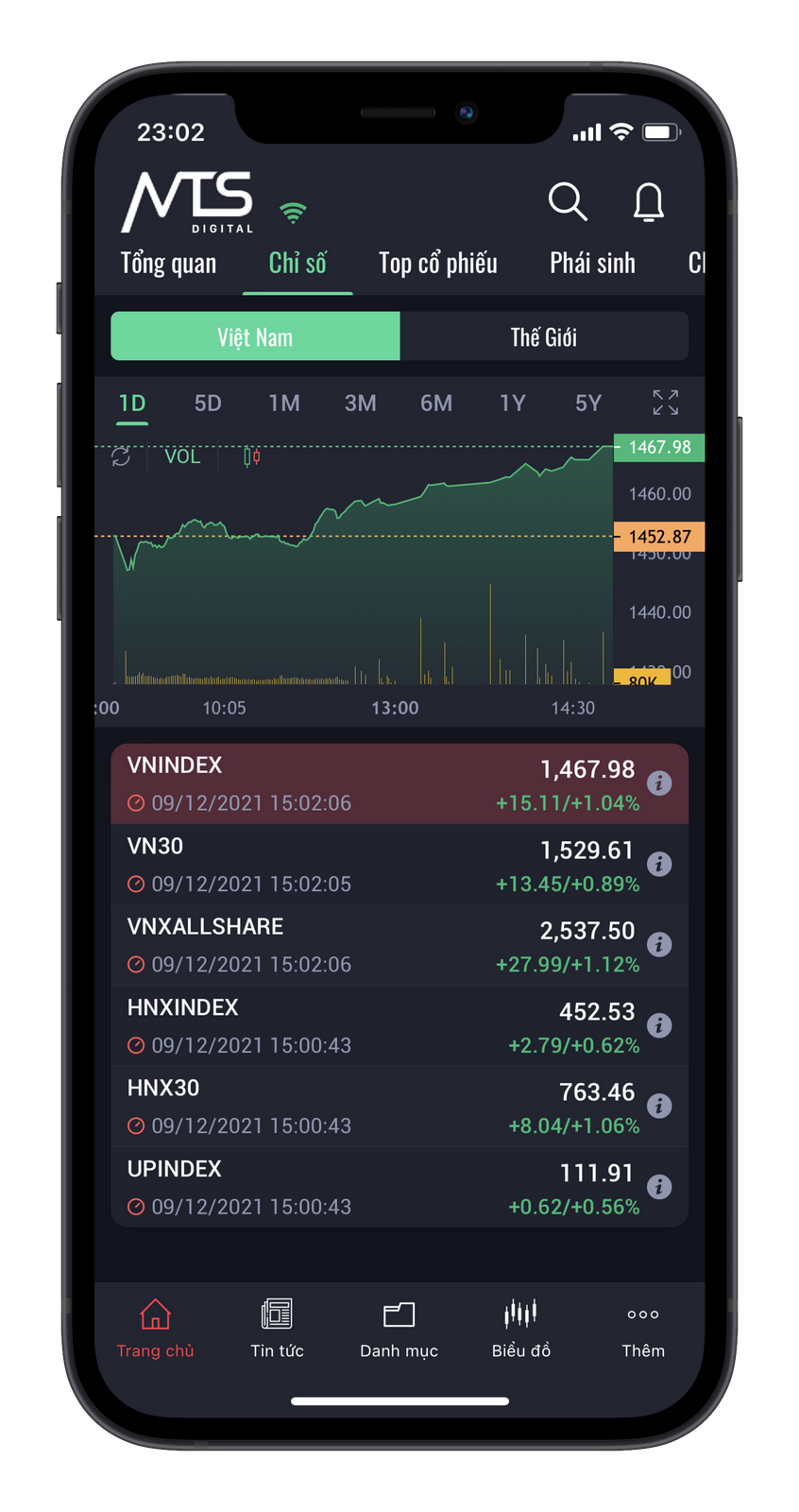The width and height of the screenshot is (799, 1512).
Task: Expand the chart to fullscreen
Action: 665,403
